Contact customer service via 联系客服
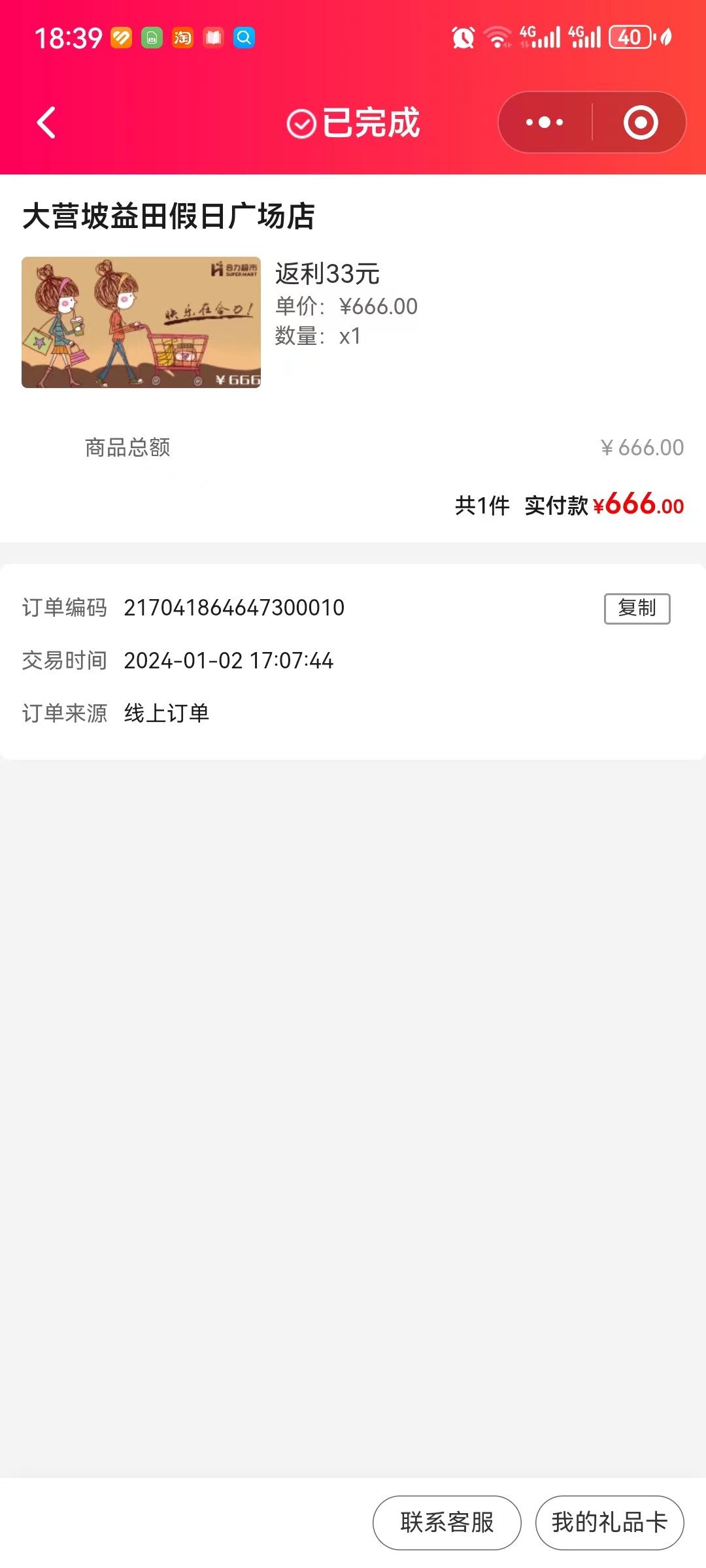The height and width of the screenshot is (1568, 706). point(447,1522)
